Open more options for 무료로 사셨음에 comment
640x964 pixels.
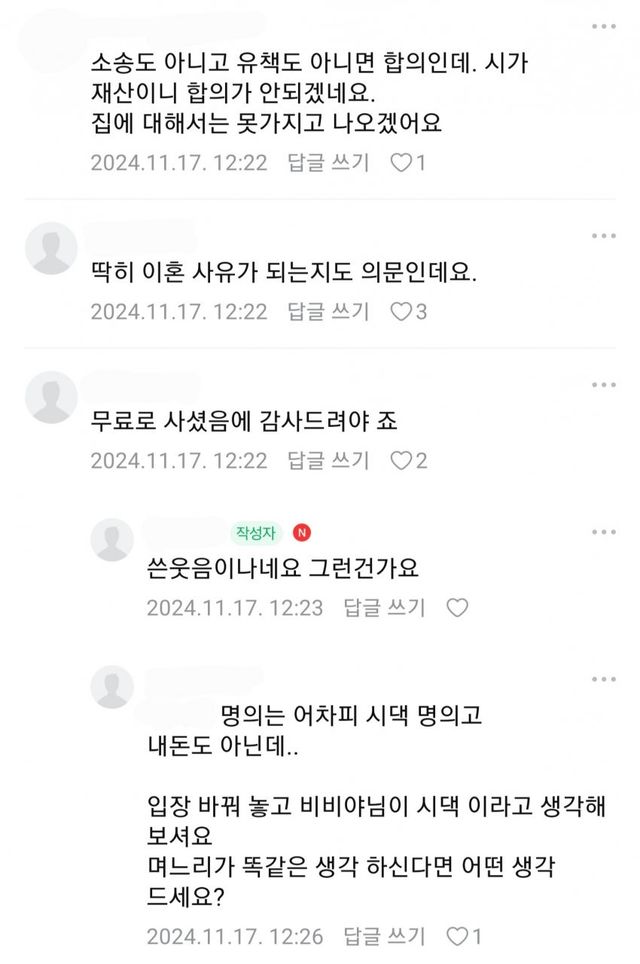click(x=603, y=385)
